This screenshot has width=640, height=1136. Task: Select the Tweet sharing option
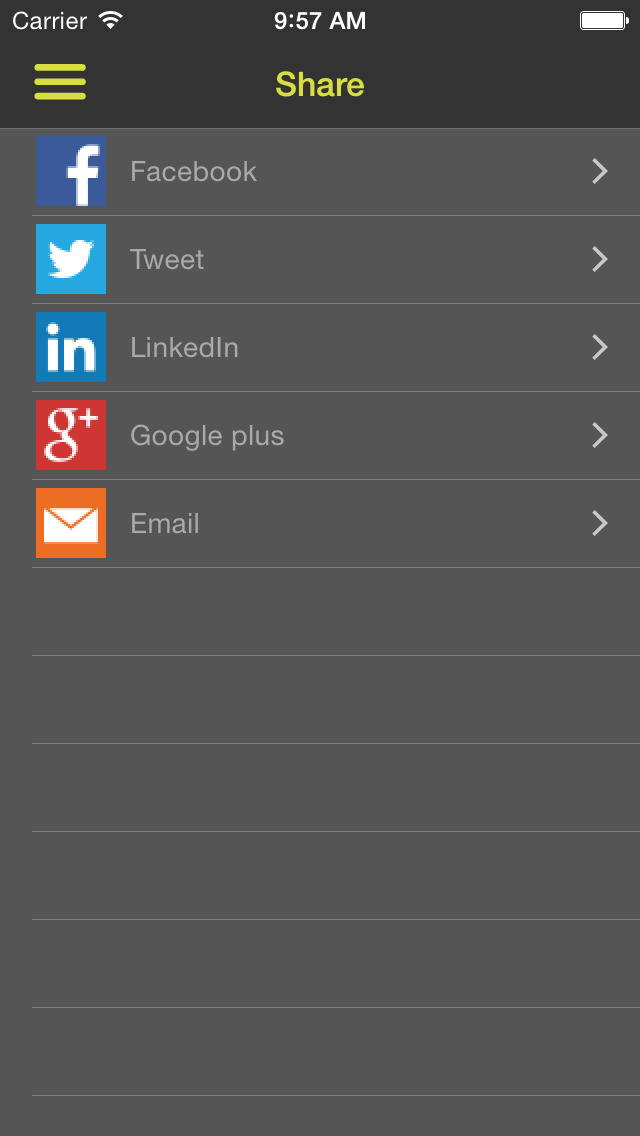[320, 260]
